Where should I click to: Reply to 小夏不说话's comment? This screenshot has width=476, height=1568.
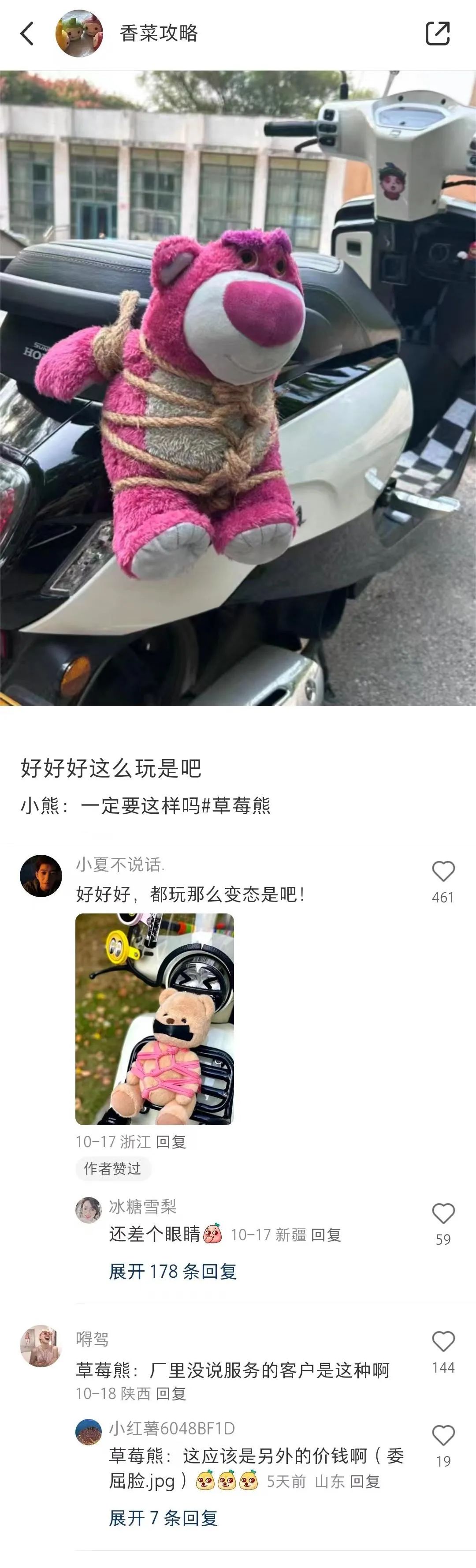pos(171,1142)
